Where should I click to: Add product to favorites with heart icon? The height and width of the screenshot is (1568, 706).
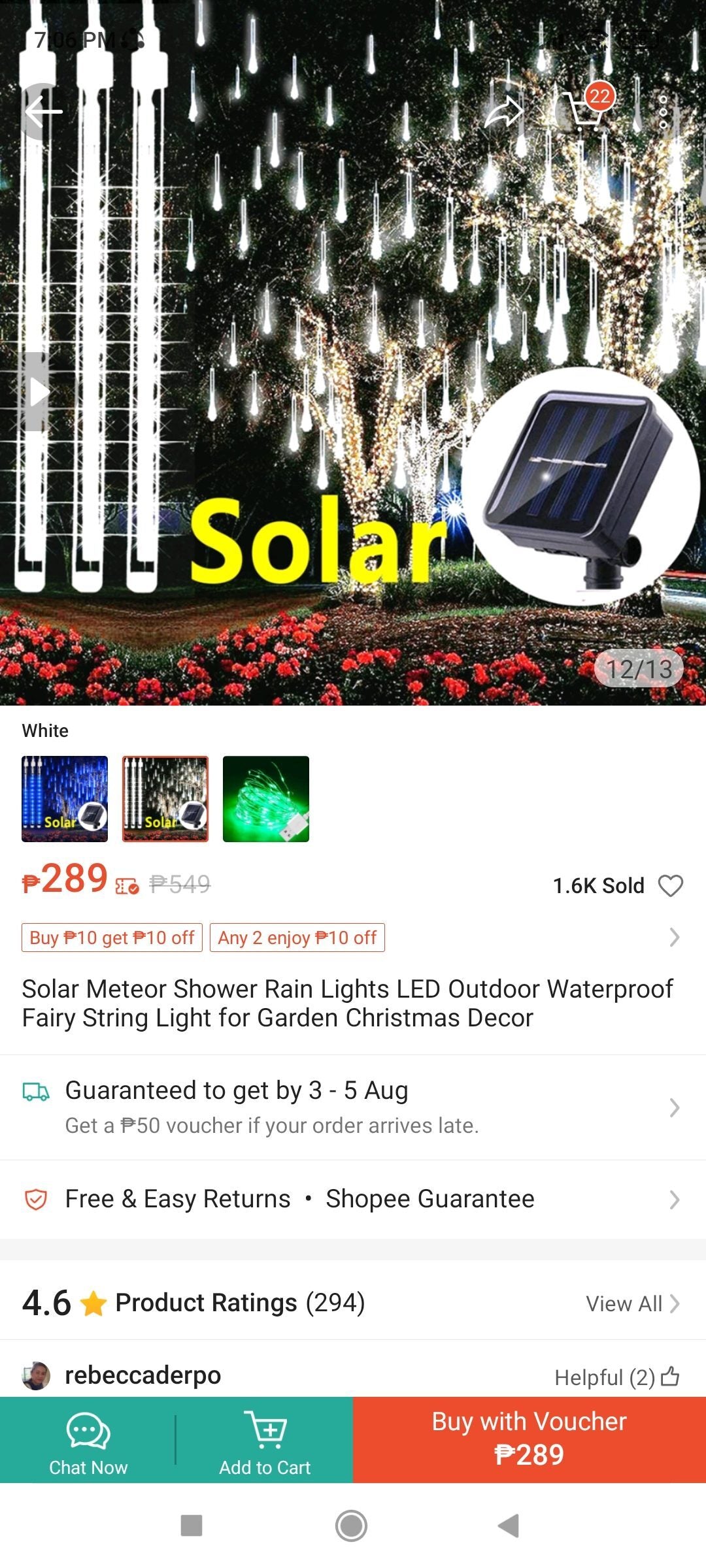[x=671, y=886]
